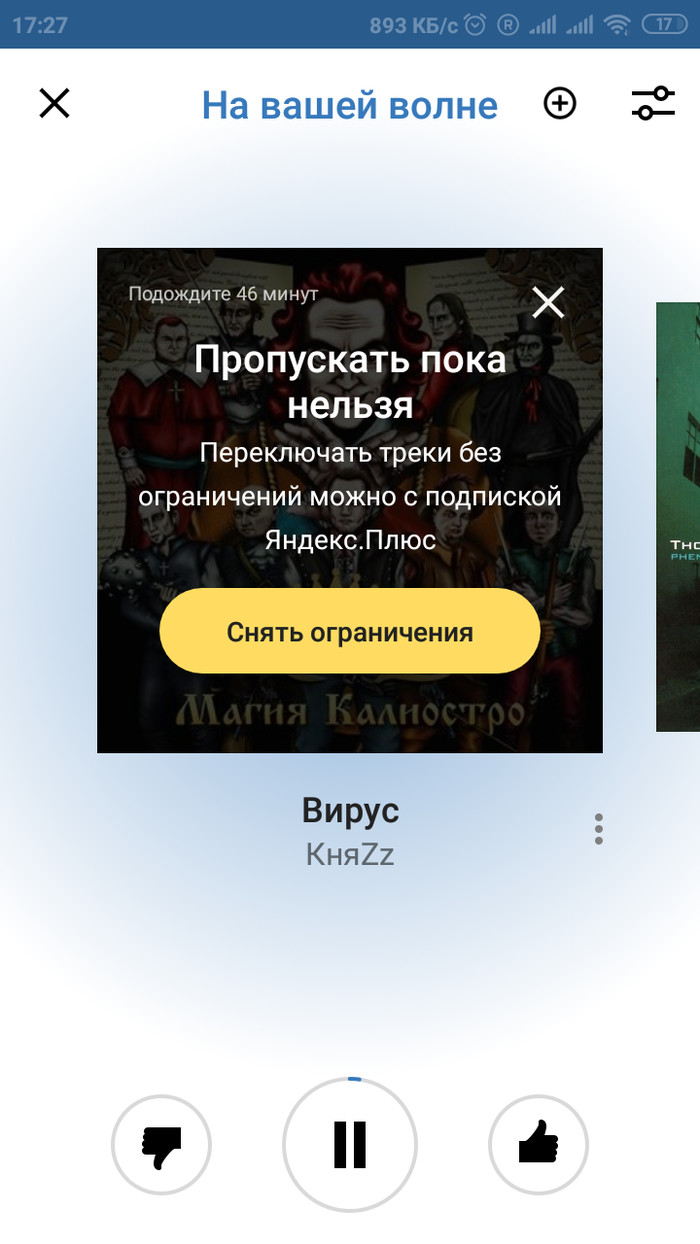Open the track options menu for Вирус
The image size is (700, 1244).
click(598, 829)
